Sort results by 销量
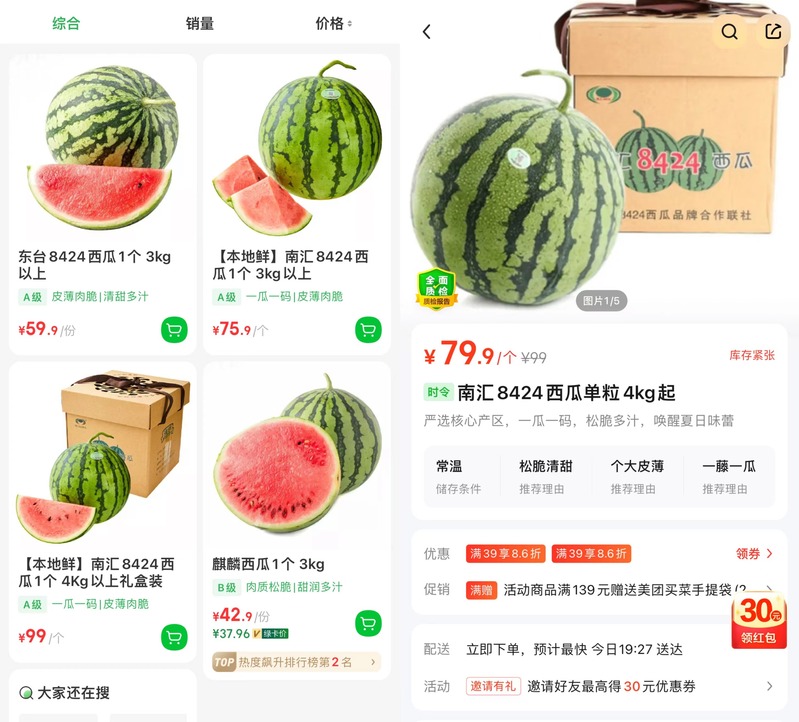Viewport: 799px width, 722px height. (x=200, y=23)
